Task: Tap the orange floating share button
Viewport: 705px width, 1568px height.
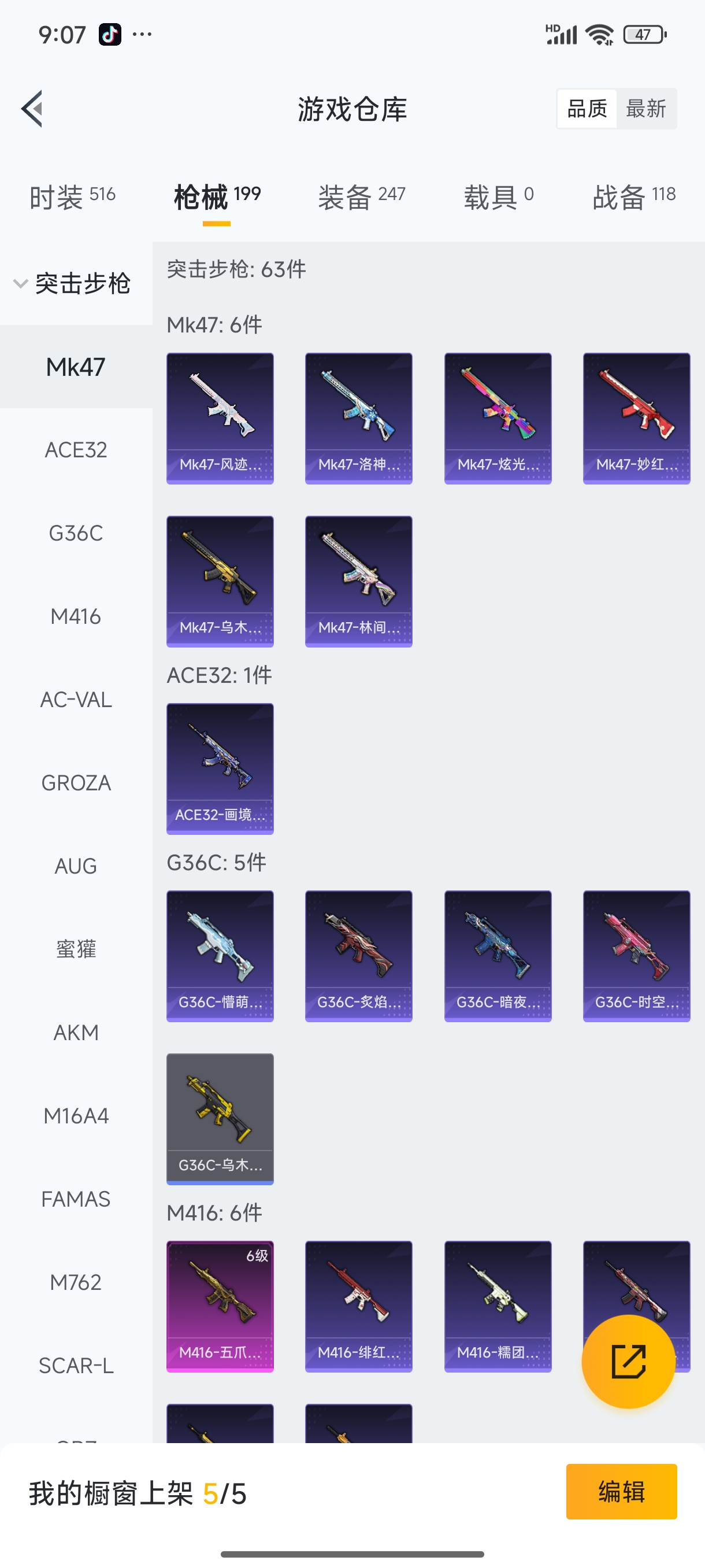Action: [628, 1361]
